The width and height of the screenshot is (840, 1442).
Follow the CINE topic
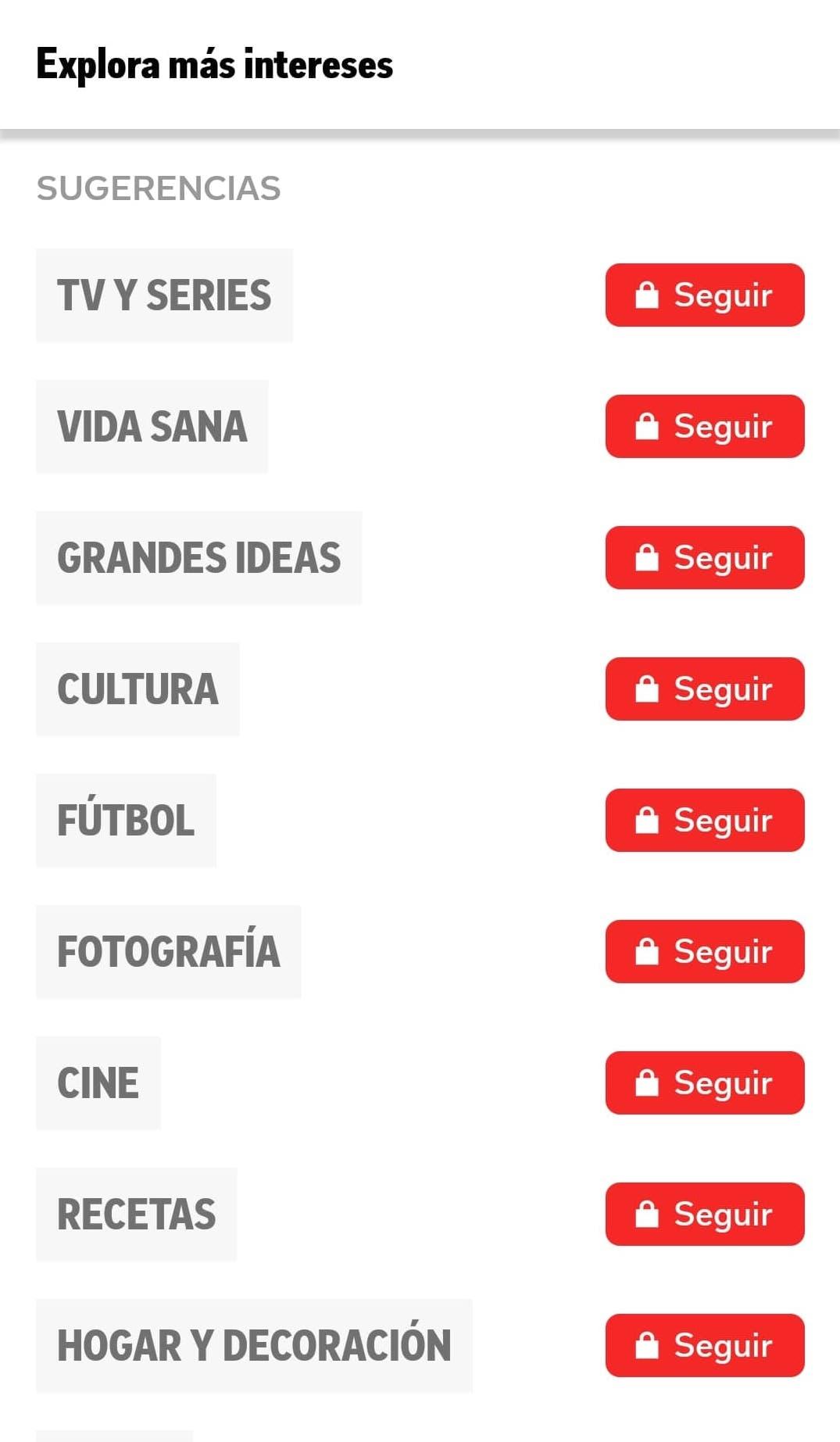tap(704, 1083)
